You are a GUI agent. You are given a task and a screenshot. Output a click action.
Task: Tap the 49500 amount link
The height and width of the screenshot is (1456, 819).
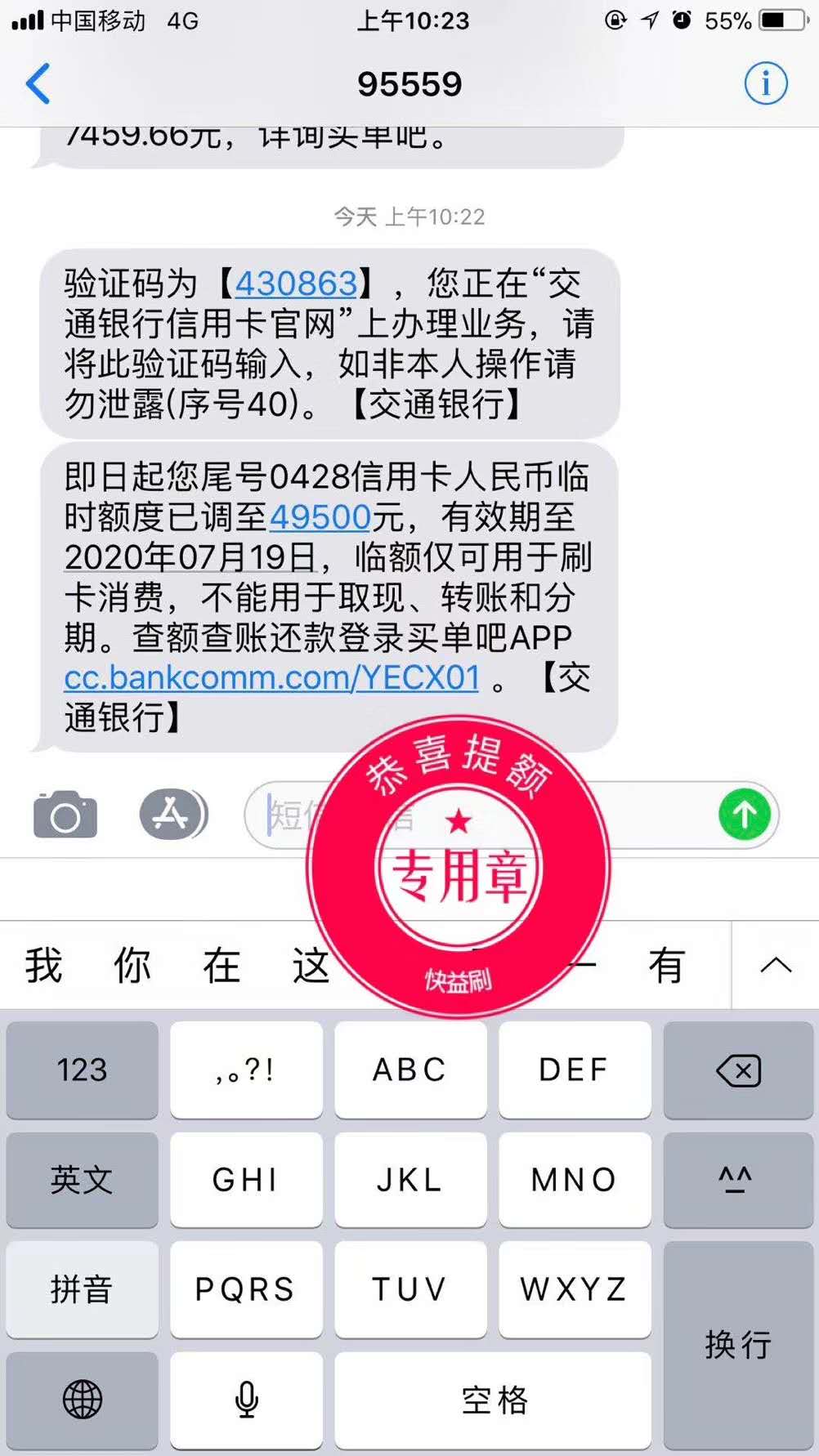click(320, 517)
